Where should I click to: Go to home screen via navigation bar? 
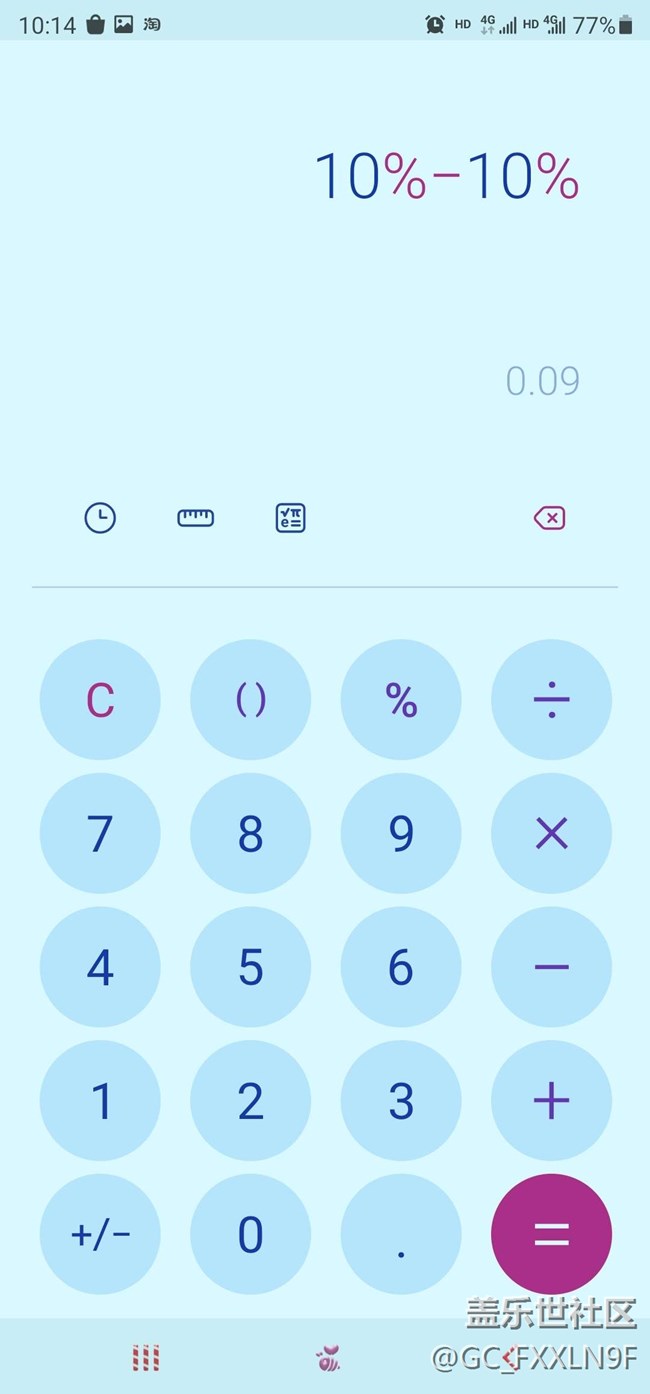pos(327,1357)
